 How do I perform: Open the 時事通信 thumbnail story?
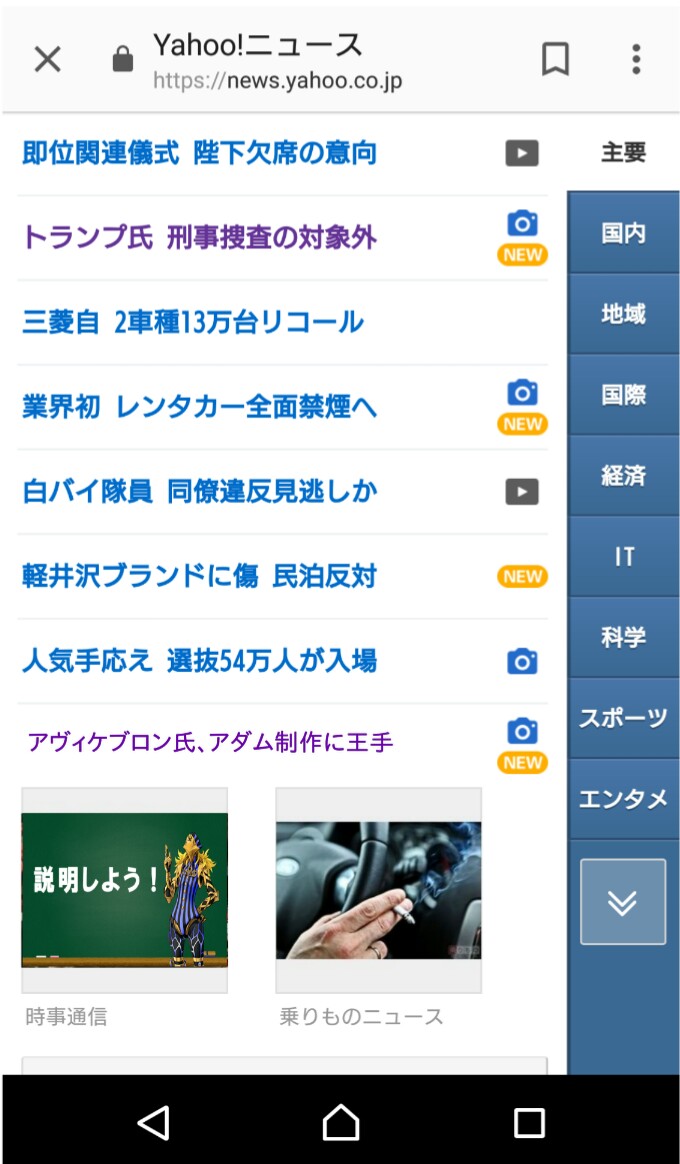(x=124, y=890)
